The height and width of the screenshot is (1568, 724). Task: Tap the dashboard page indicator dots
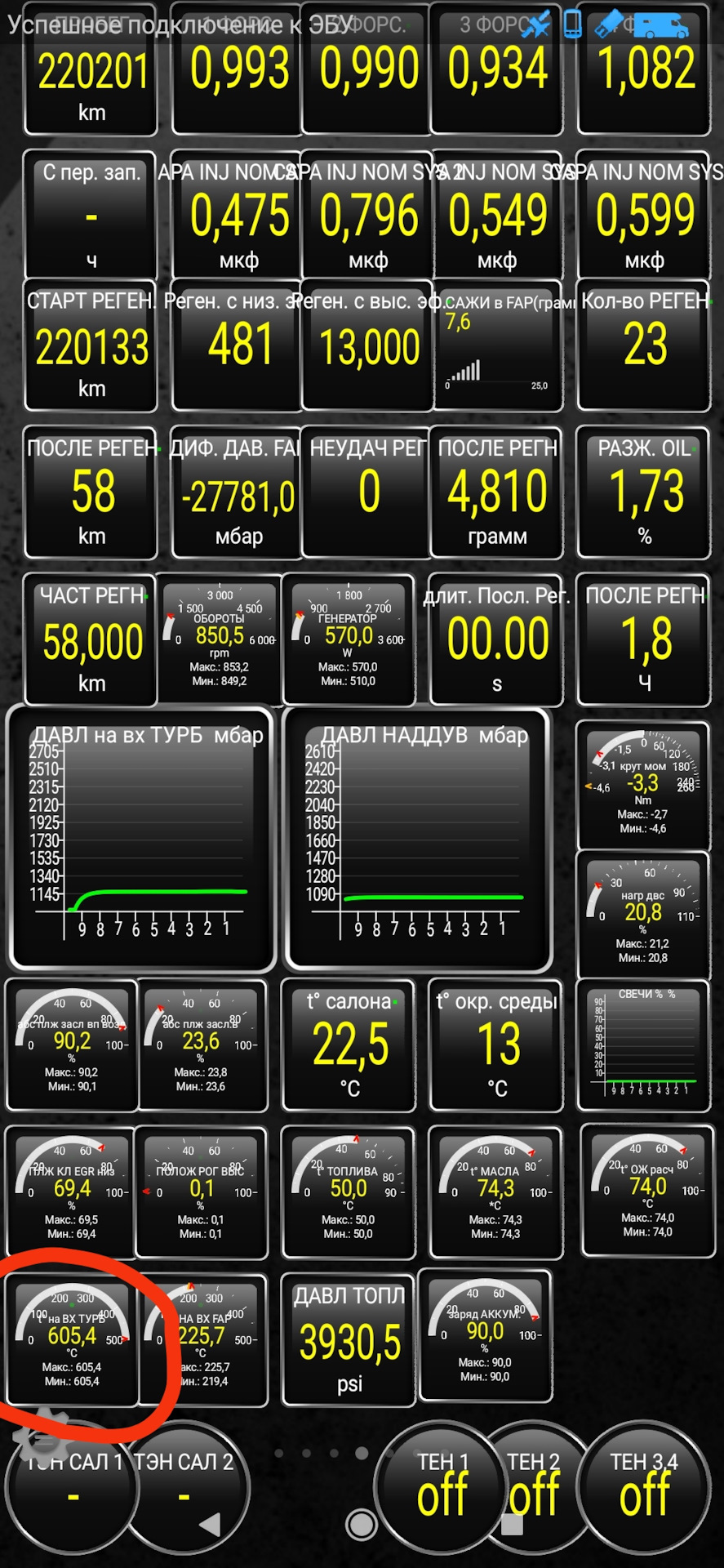pyautogui.click(x=320, y=1453)
